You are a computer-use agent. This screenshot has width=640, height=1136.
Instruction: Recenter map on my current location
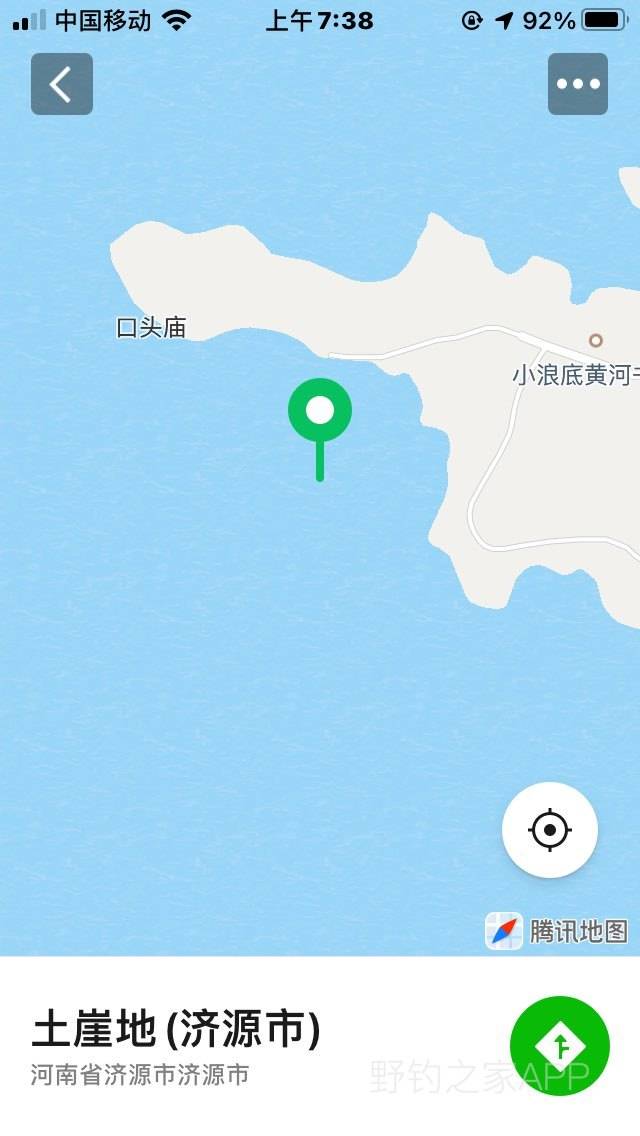tap(550, 830)
